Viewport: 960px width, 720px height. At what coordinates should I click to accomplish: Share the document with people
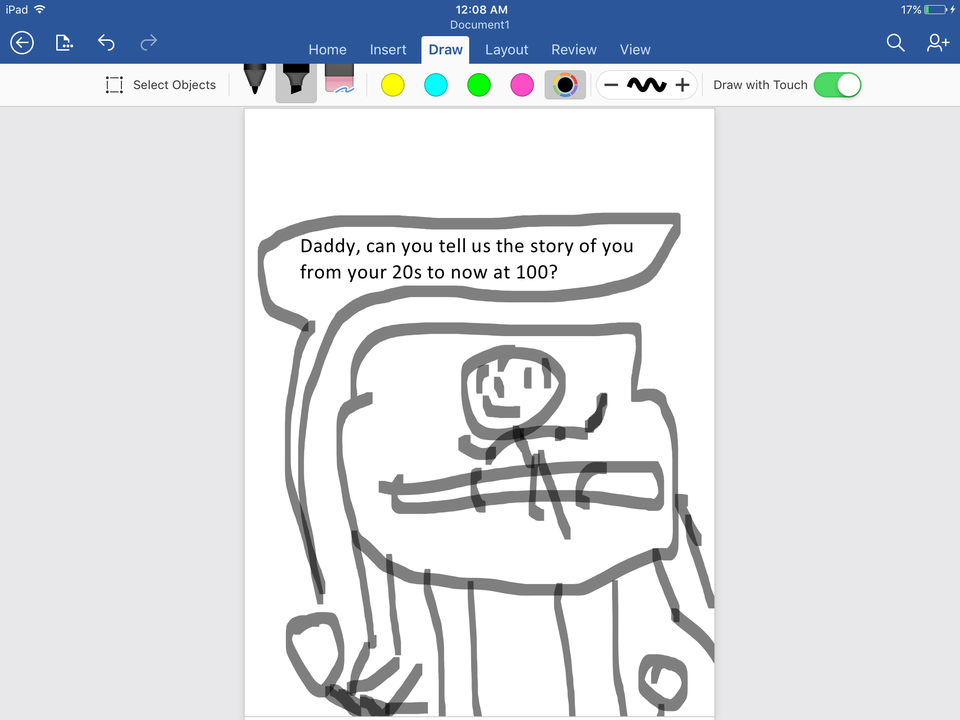937,42
